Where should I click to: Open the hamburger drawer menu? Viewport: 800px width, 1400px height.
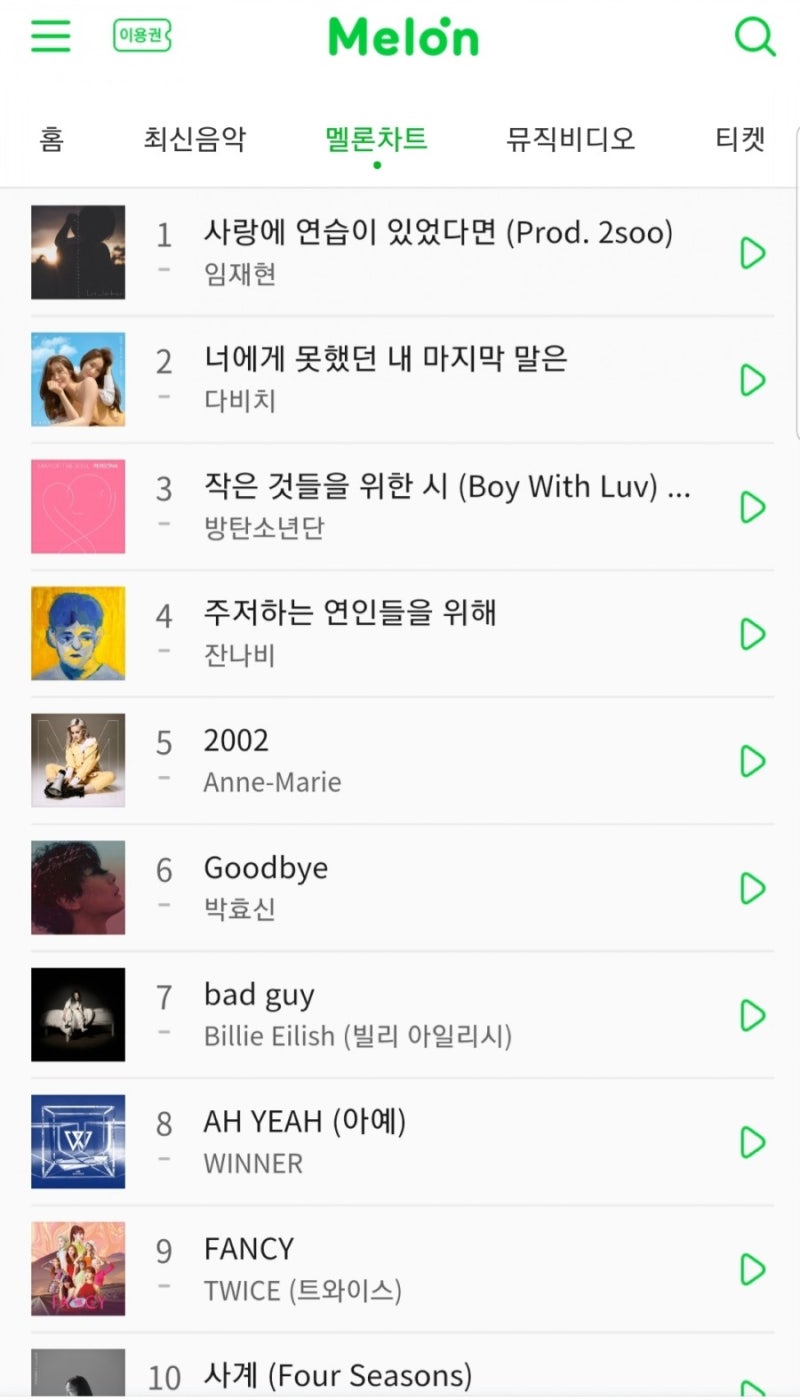[x=50, y=37]
